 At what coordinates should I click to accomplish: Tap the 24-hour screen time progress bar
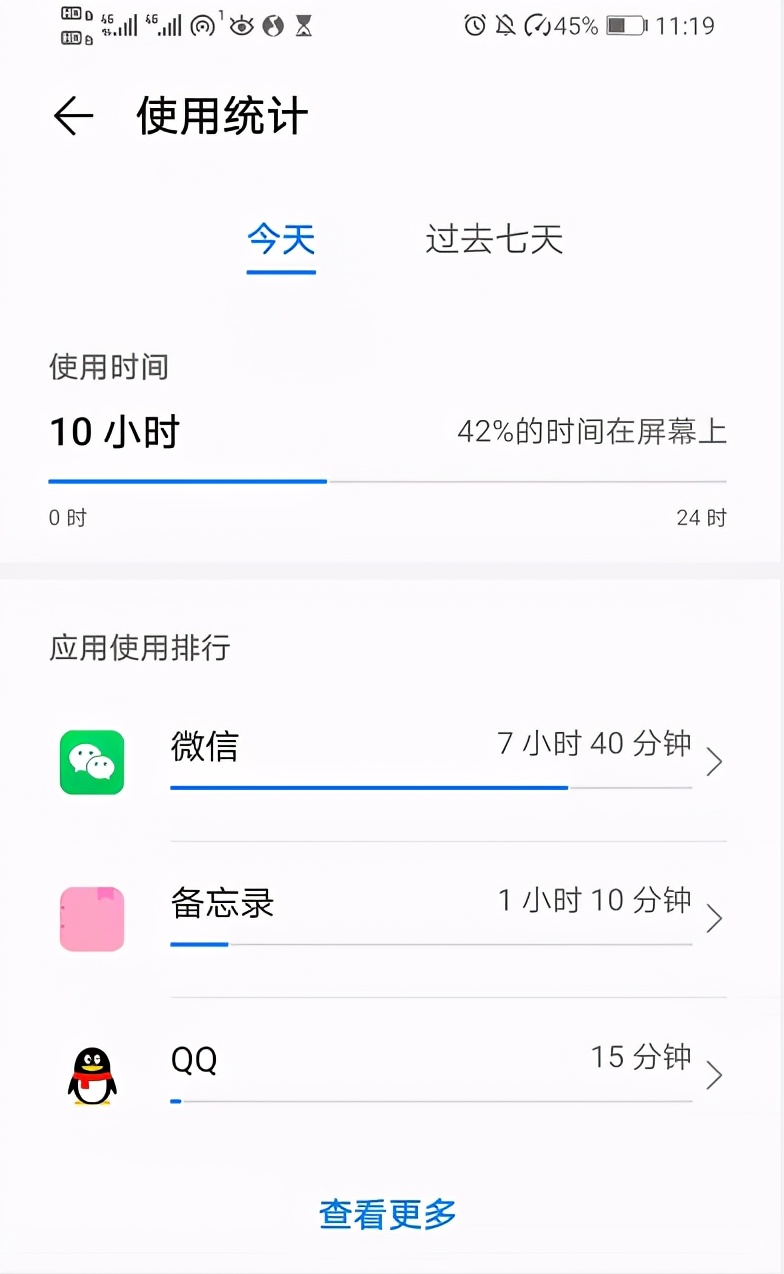390,481
